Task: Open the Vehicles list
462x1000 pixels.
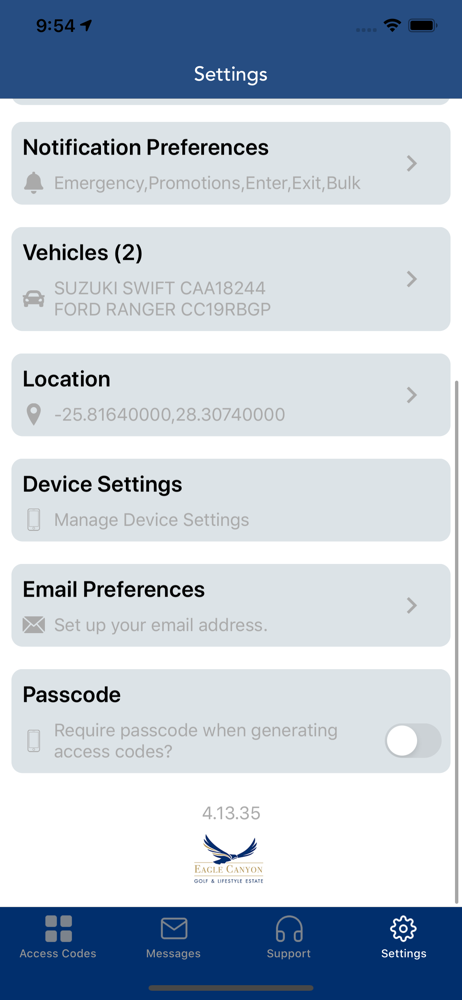Action: [x=231, y=279]
